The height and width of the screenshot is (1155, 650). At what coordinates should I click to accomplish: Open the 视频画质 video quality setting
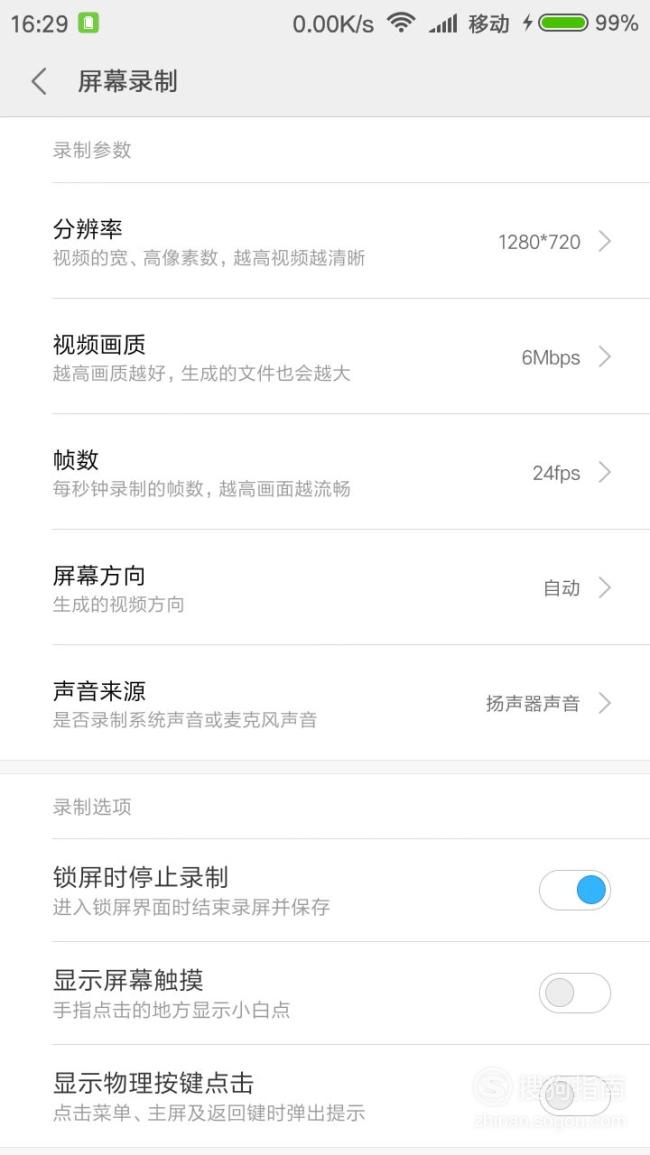(x=325, y=357)
